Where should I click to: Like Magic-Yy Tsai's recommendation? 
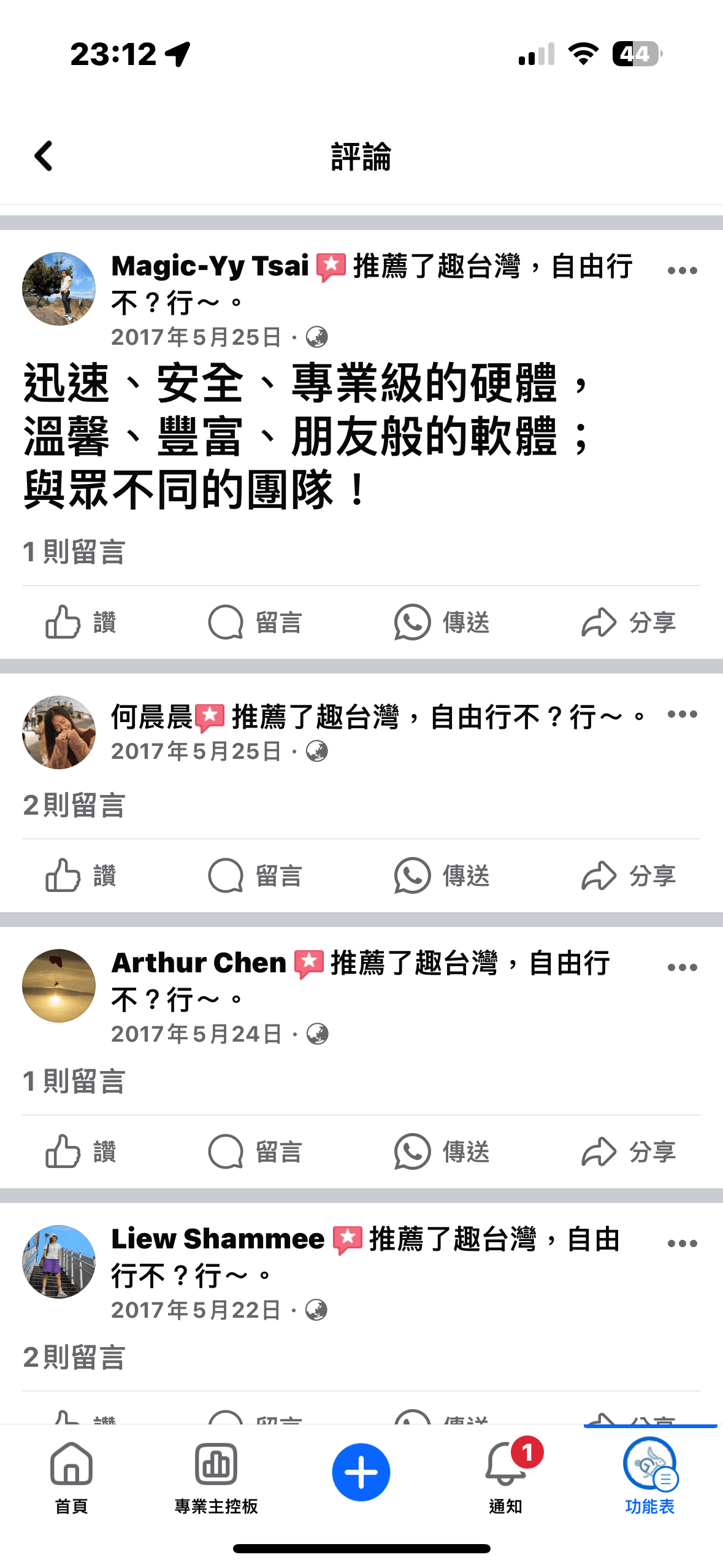pos(81,622)
